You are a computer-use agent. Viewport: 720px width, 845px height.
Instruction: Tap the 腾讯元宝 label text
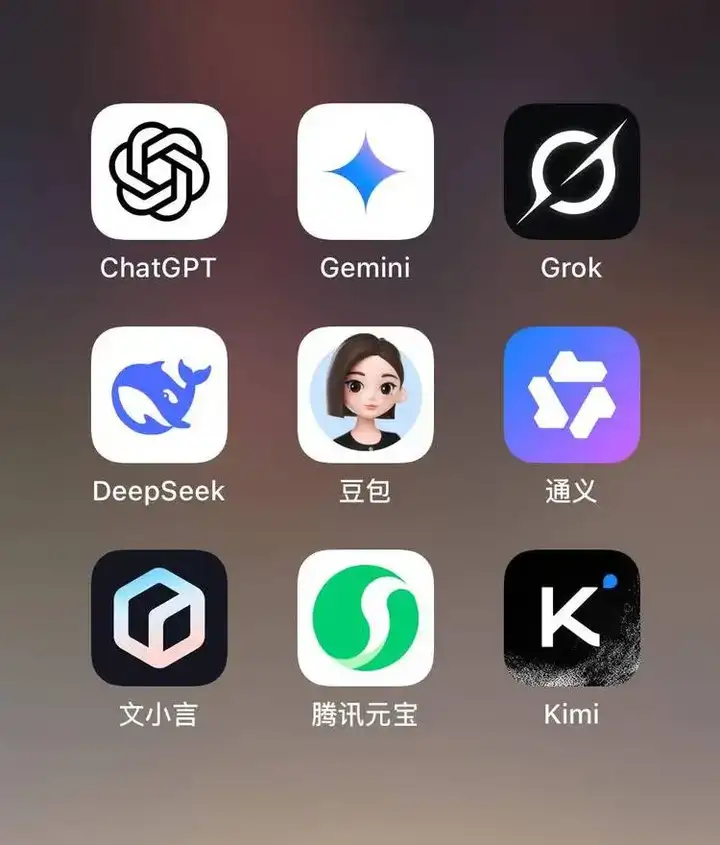[365, 714]
